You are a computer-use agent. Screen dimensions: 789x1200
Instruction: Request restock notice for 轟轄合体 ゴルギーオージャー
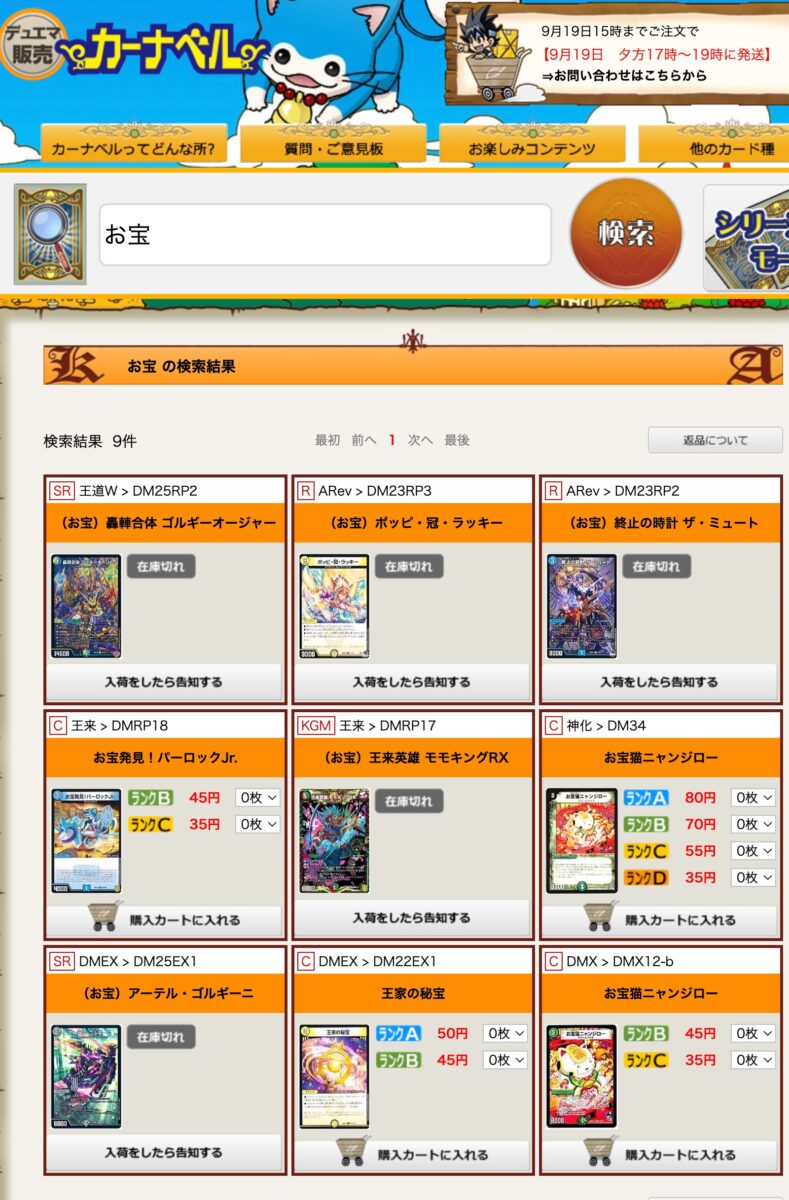click(x=164, y=682)
